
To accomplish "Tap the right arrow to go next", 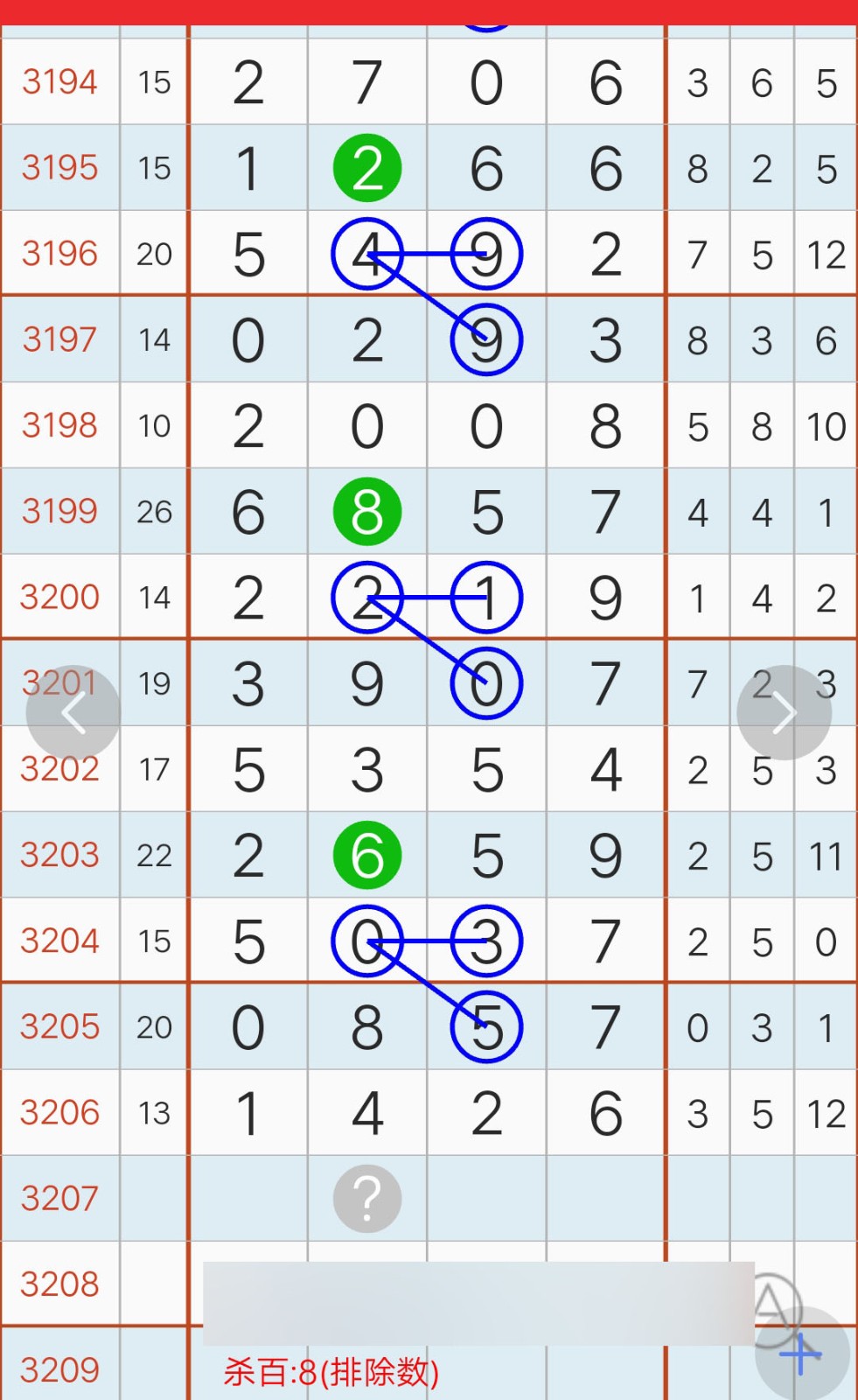I will click(784, 713).
